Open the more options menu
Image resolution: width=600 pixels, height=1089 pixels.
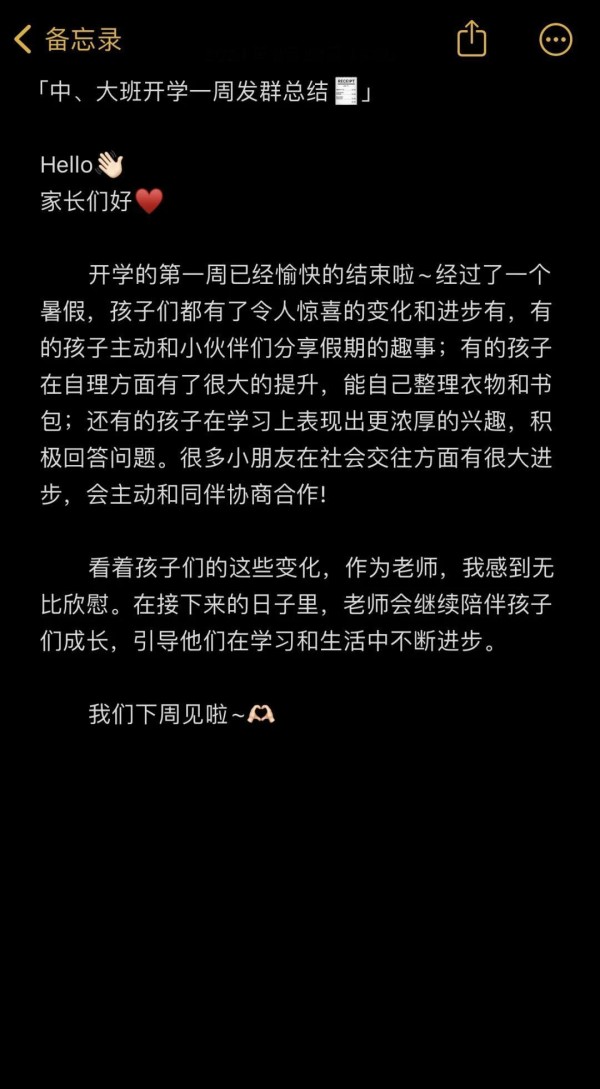(555, 40)
